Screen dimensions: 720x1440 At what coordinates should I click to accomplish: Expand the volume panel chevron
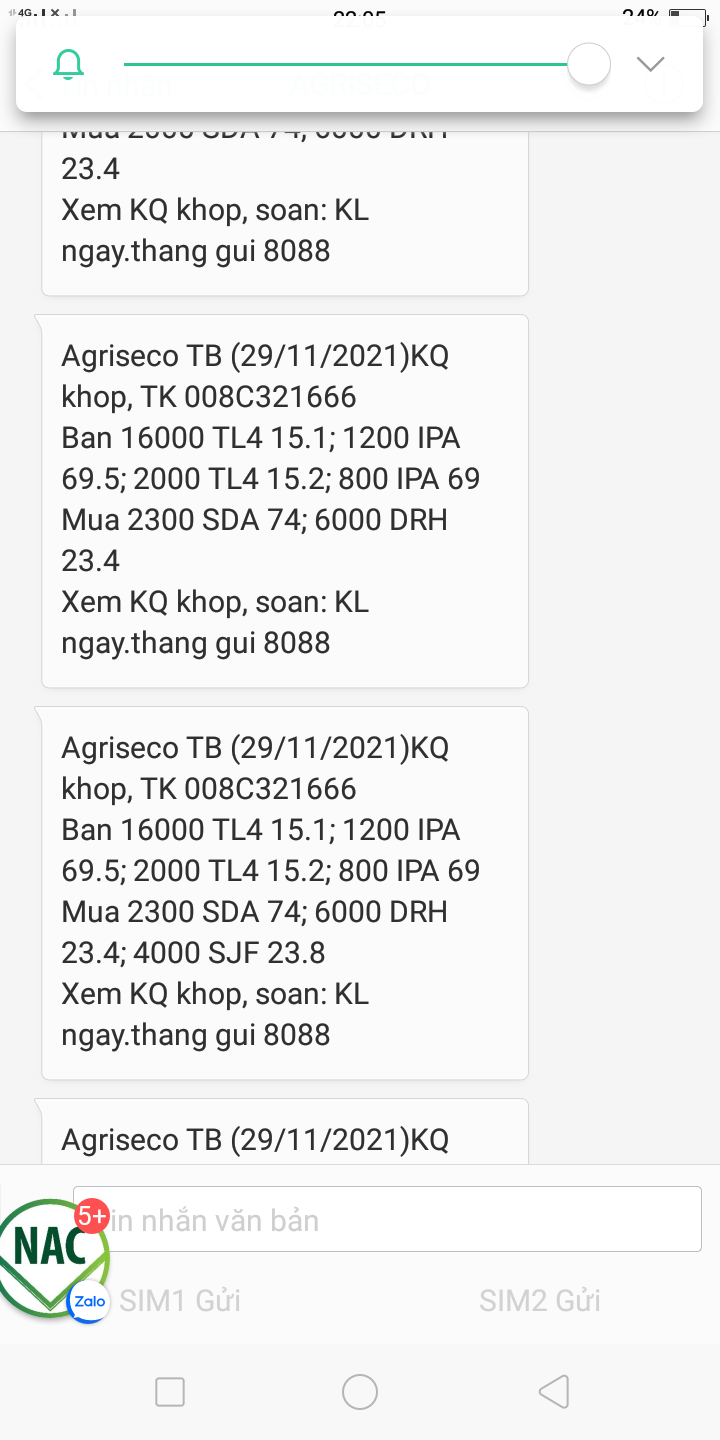pos(650,65)
